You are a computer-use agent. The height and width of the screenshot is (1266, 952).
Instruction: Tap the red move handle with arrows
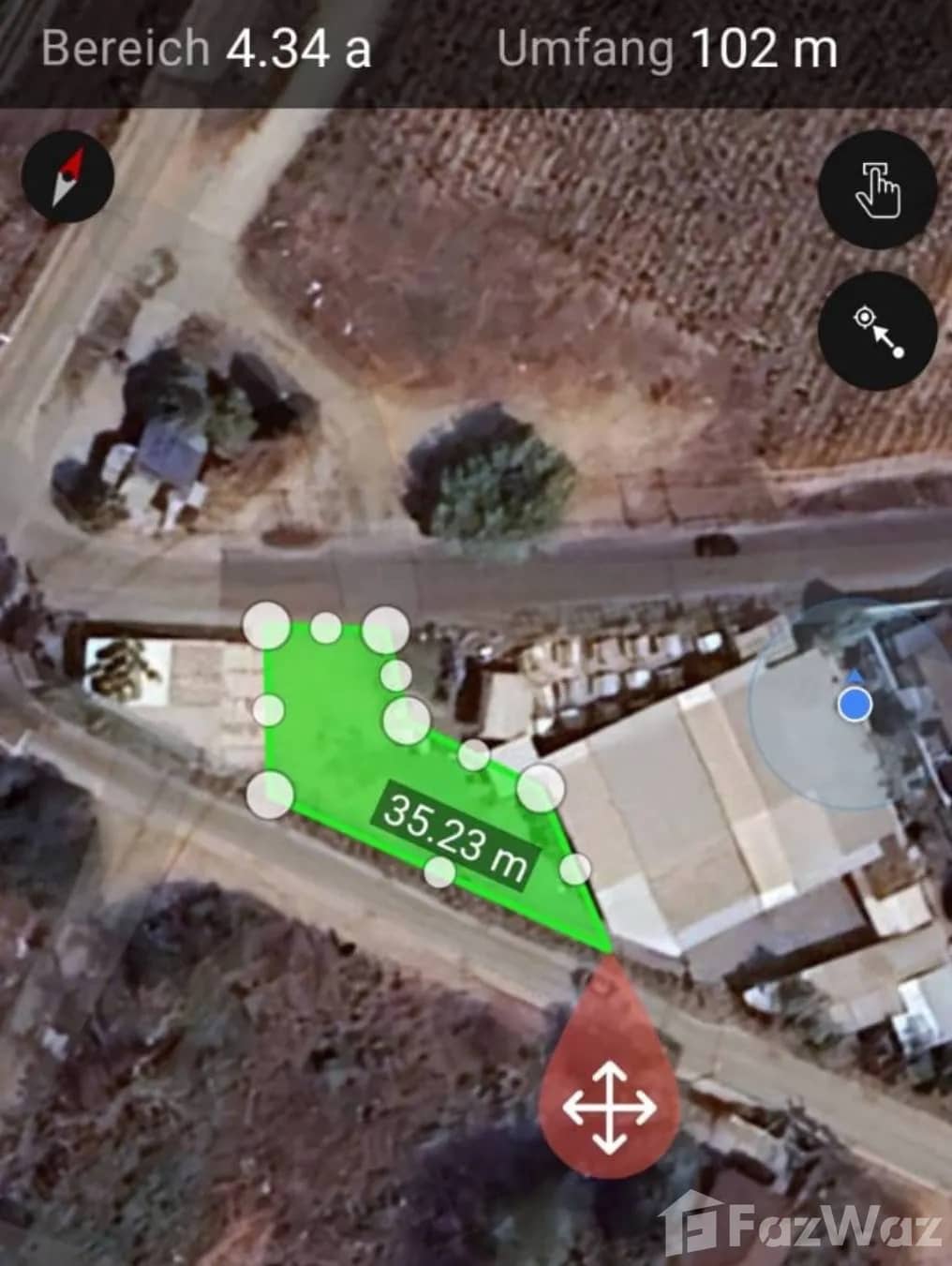click(609, 1108)
